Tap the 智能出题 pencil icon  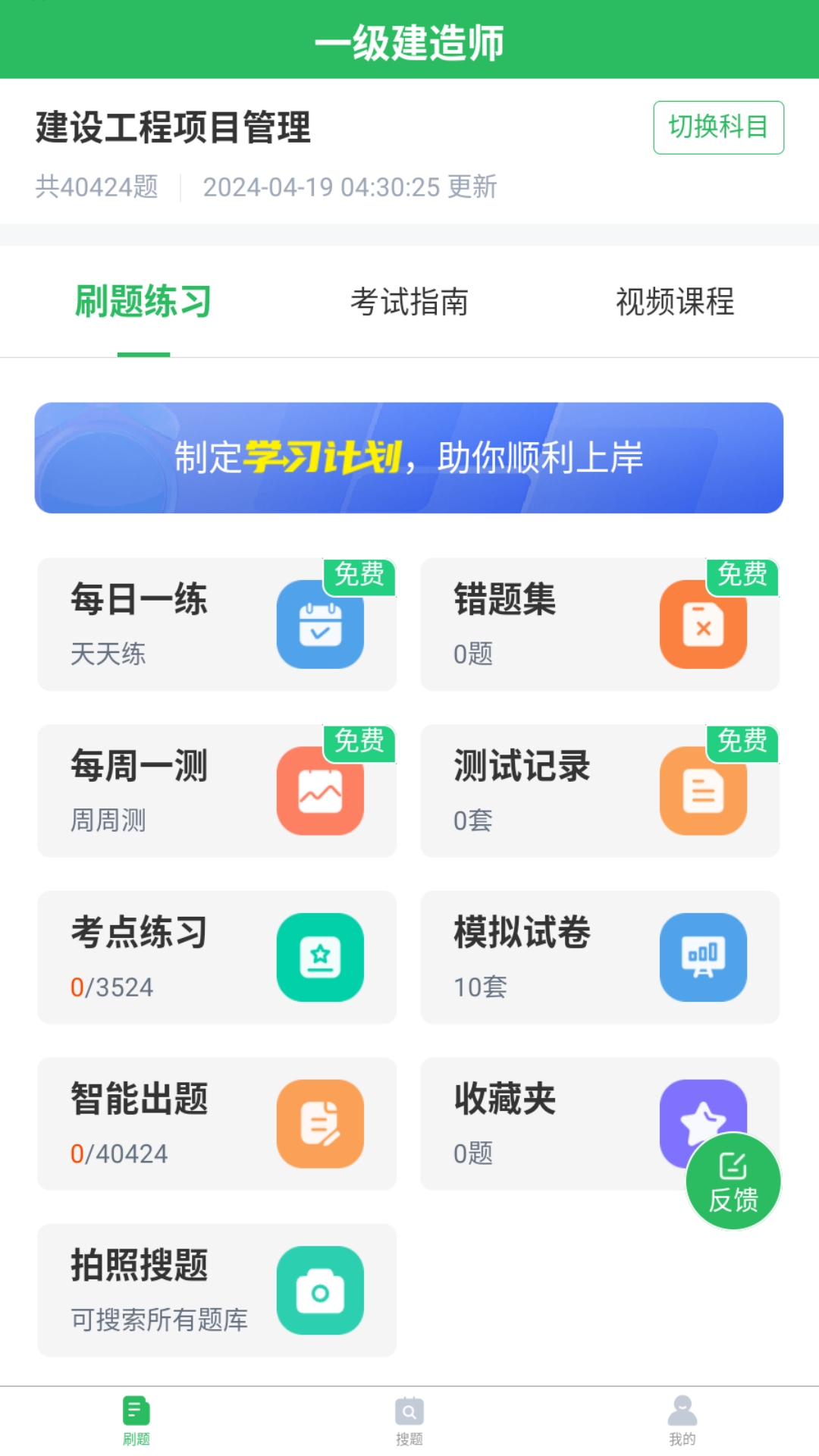pos(320,1124)
